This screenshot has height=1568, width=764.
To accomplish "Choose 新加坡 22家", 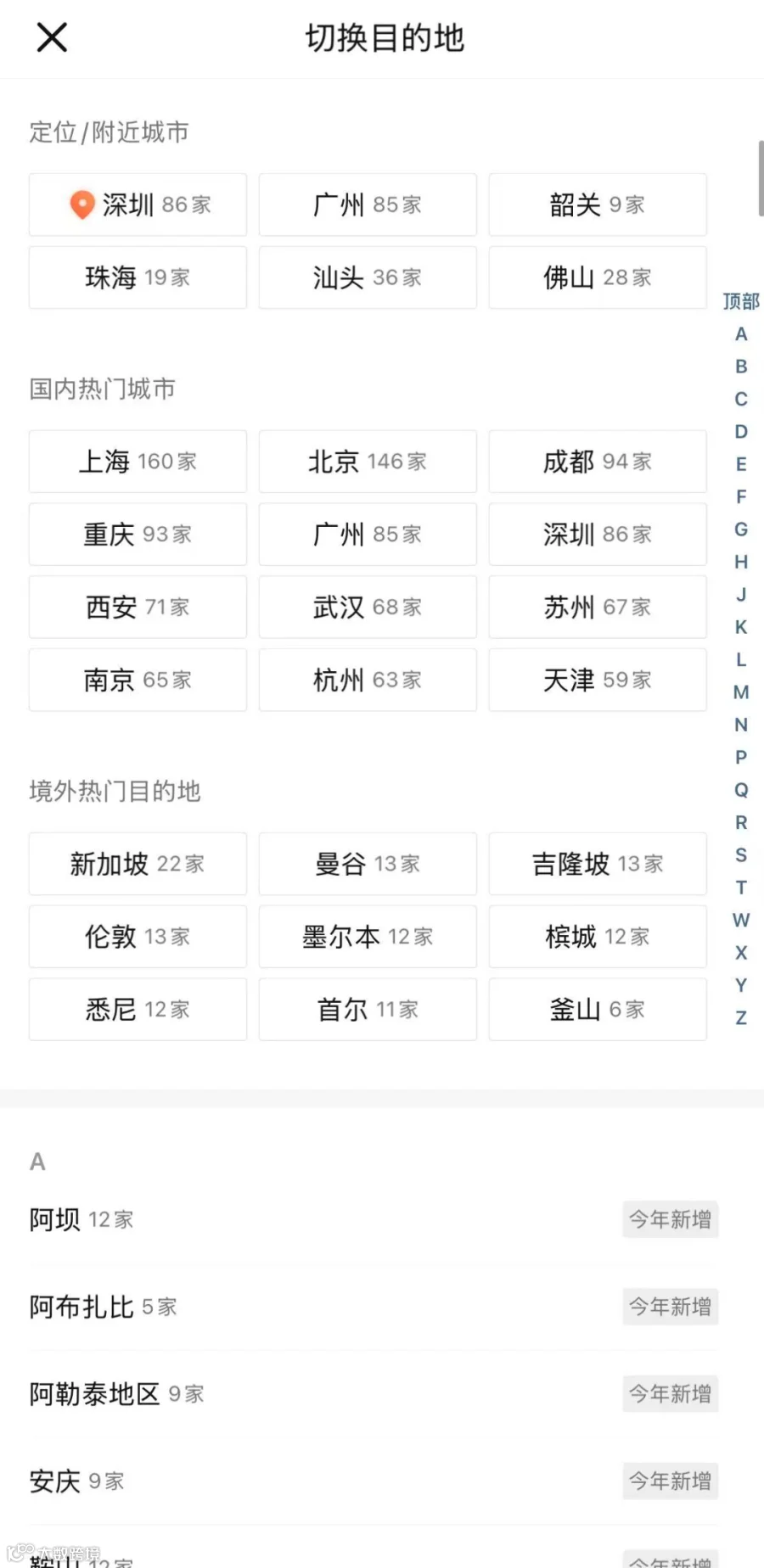I will 138,864.
